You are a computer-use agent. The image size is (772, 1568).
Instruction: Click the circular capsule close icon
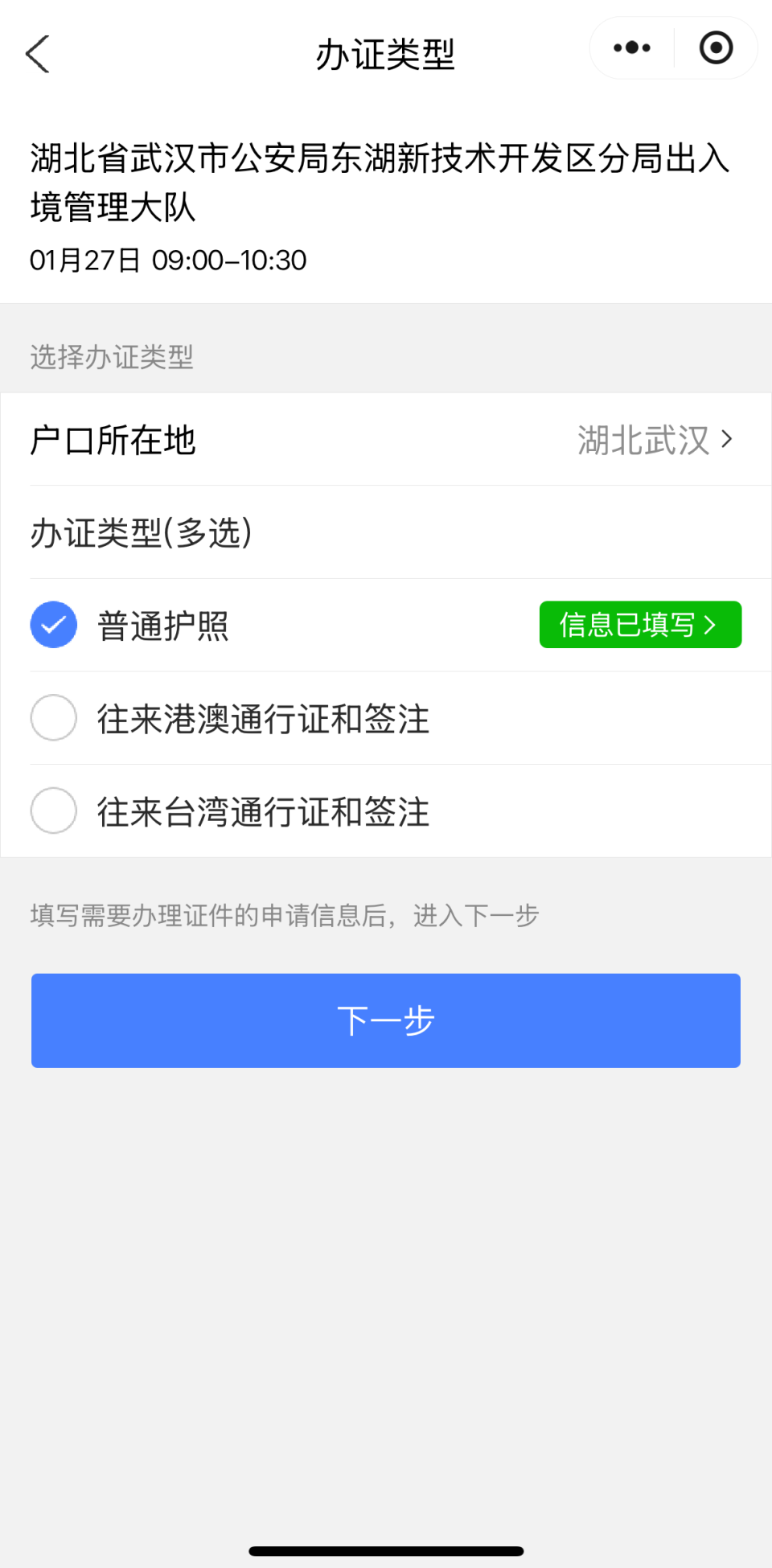(714, 48)
